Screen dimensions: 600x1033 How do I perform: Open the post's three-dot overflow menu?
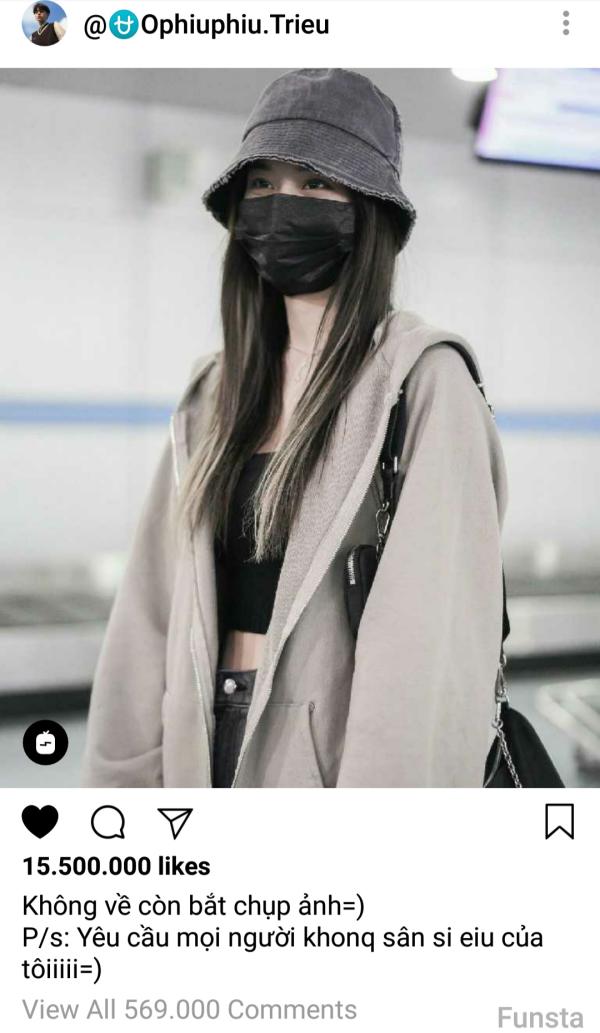(x=566, y=24)
